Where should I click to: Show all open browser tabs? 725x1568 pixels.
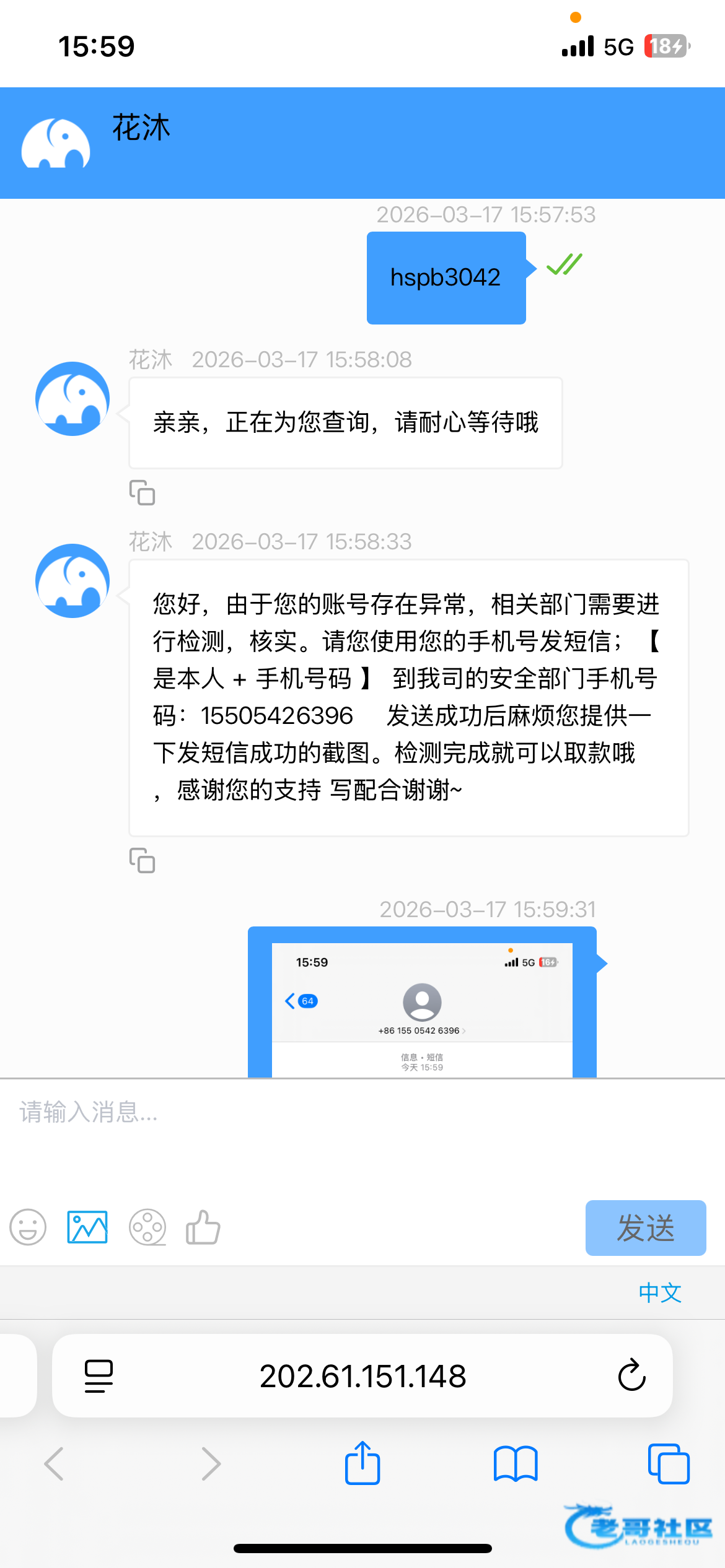(x=668, y=1464)
